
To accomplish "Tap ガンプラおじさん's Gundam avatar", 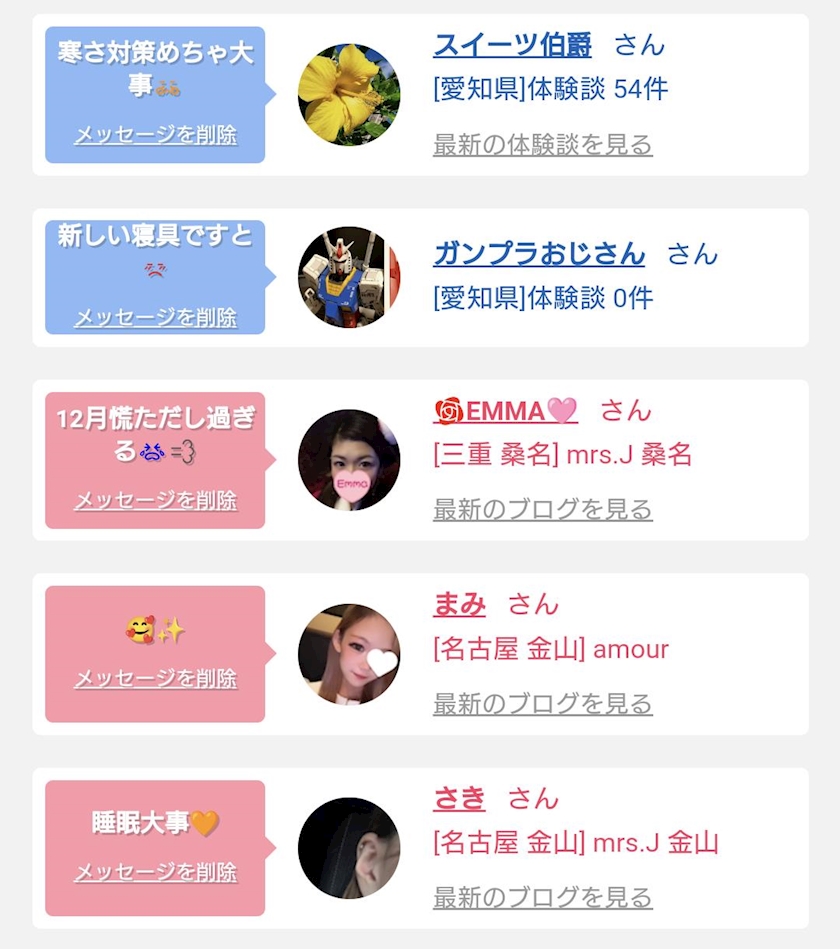I will pos(349,277).
